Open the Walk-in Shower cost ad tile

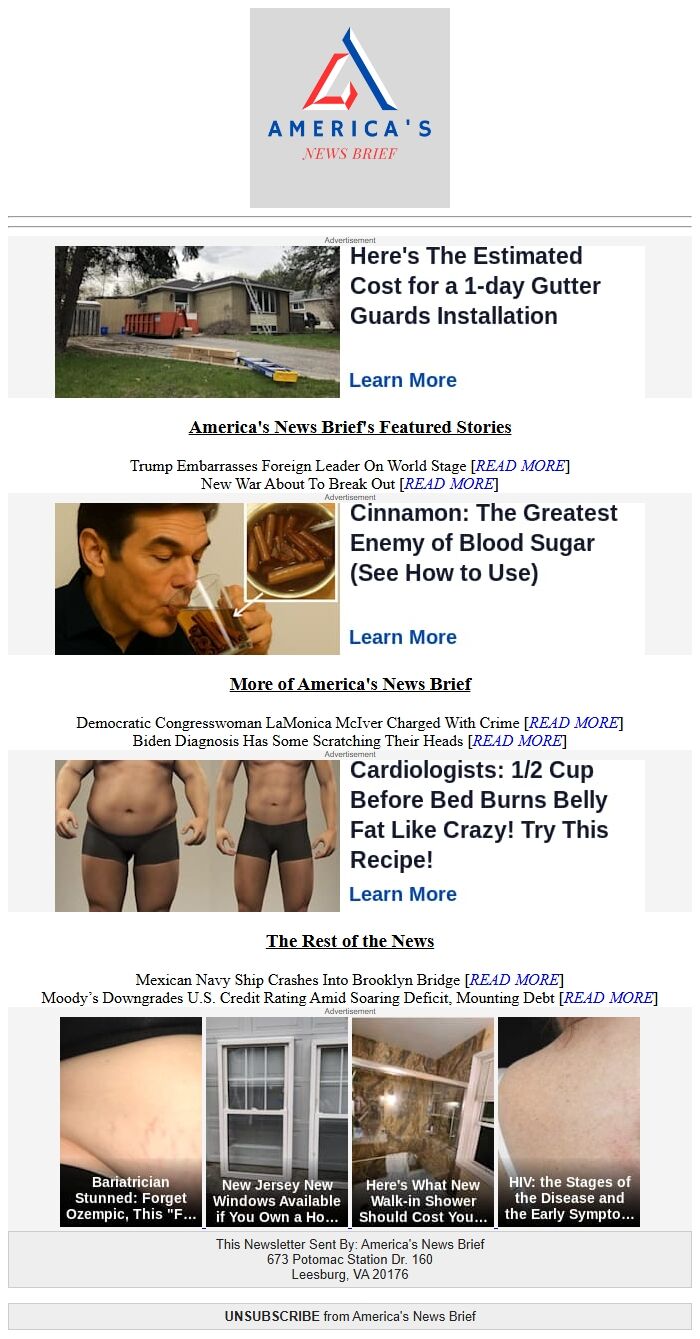click(x=423, y=1121)
